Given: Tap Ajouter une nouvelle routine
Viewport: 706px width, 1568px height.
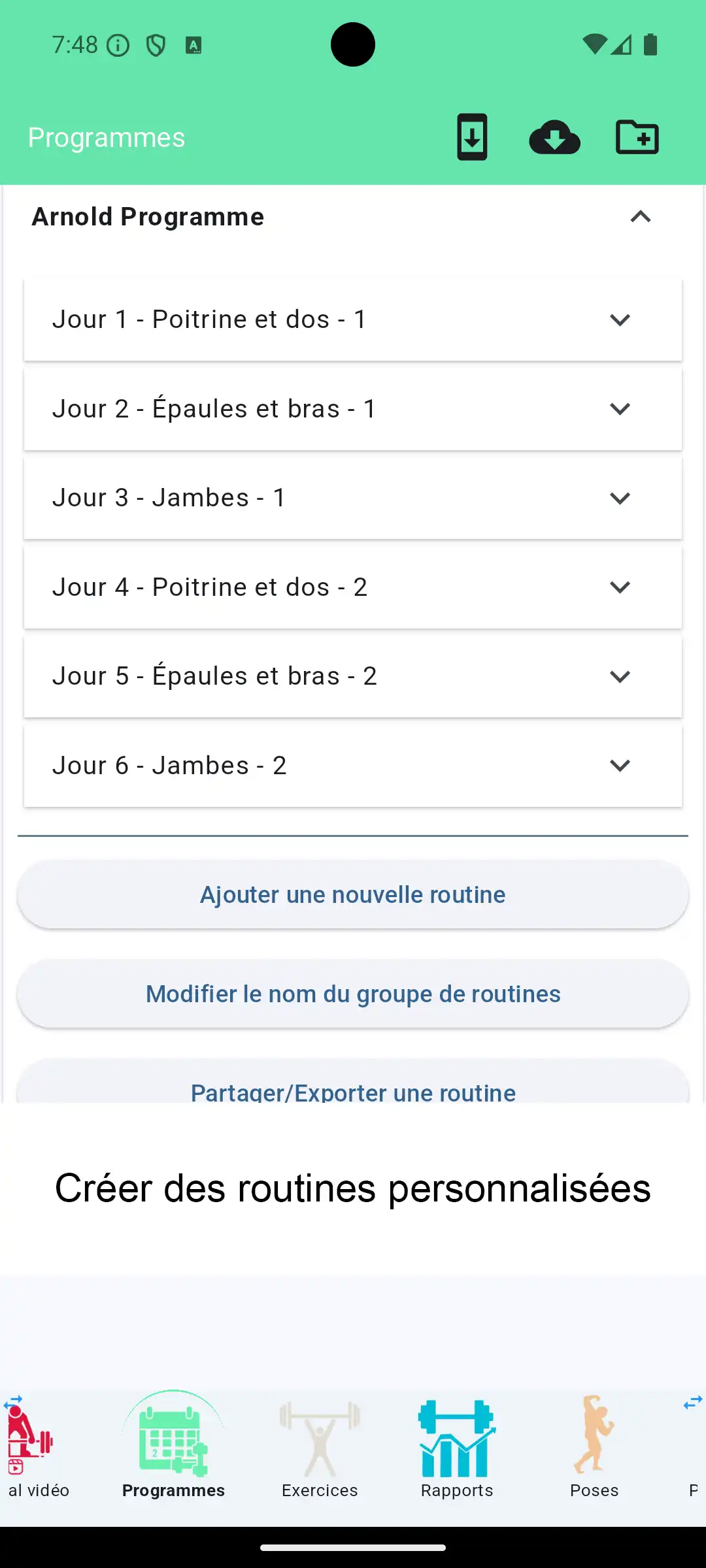Looking at the screenshot, I should point(352,894).
